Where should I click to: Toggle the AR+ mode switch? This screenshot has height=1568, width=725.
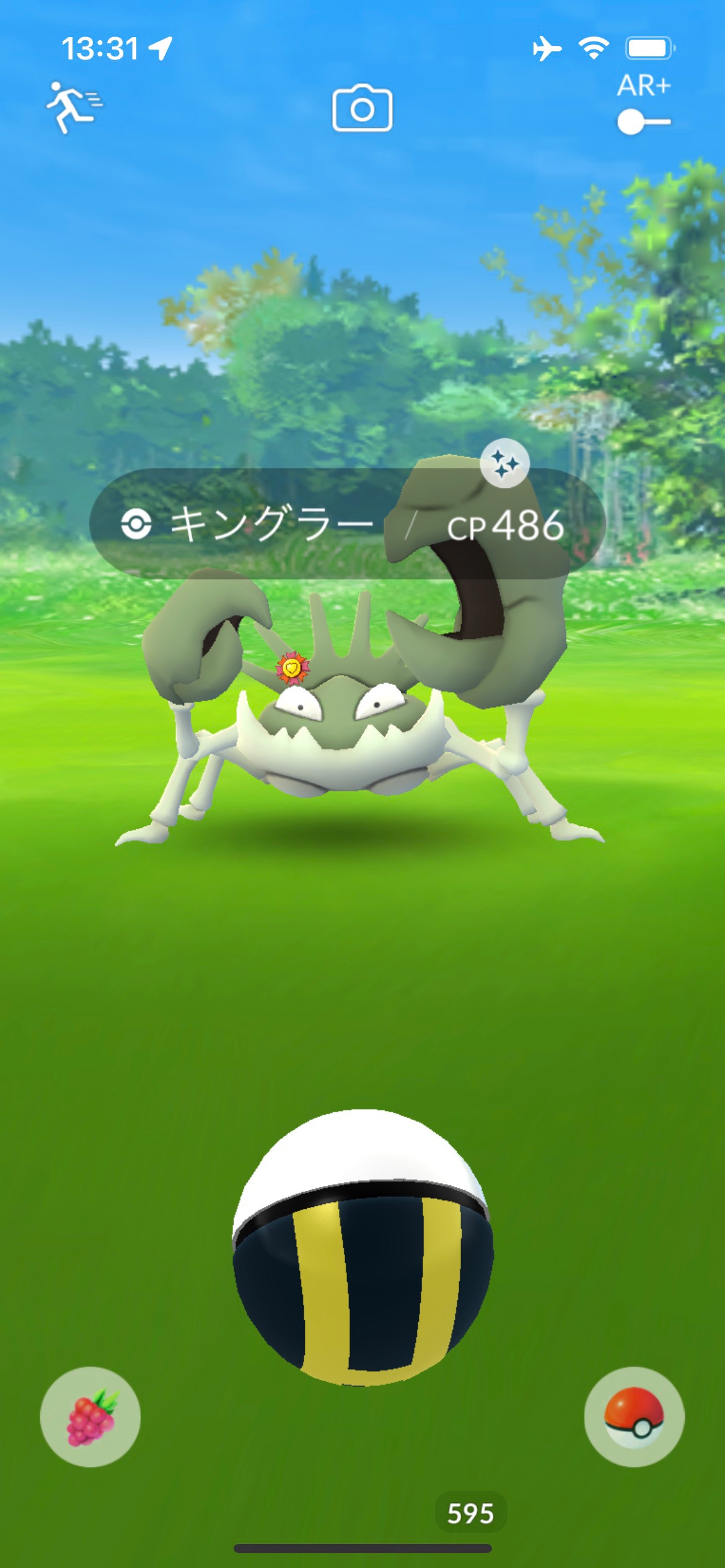tap(643, 121)
